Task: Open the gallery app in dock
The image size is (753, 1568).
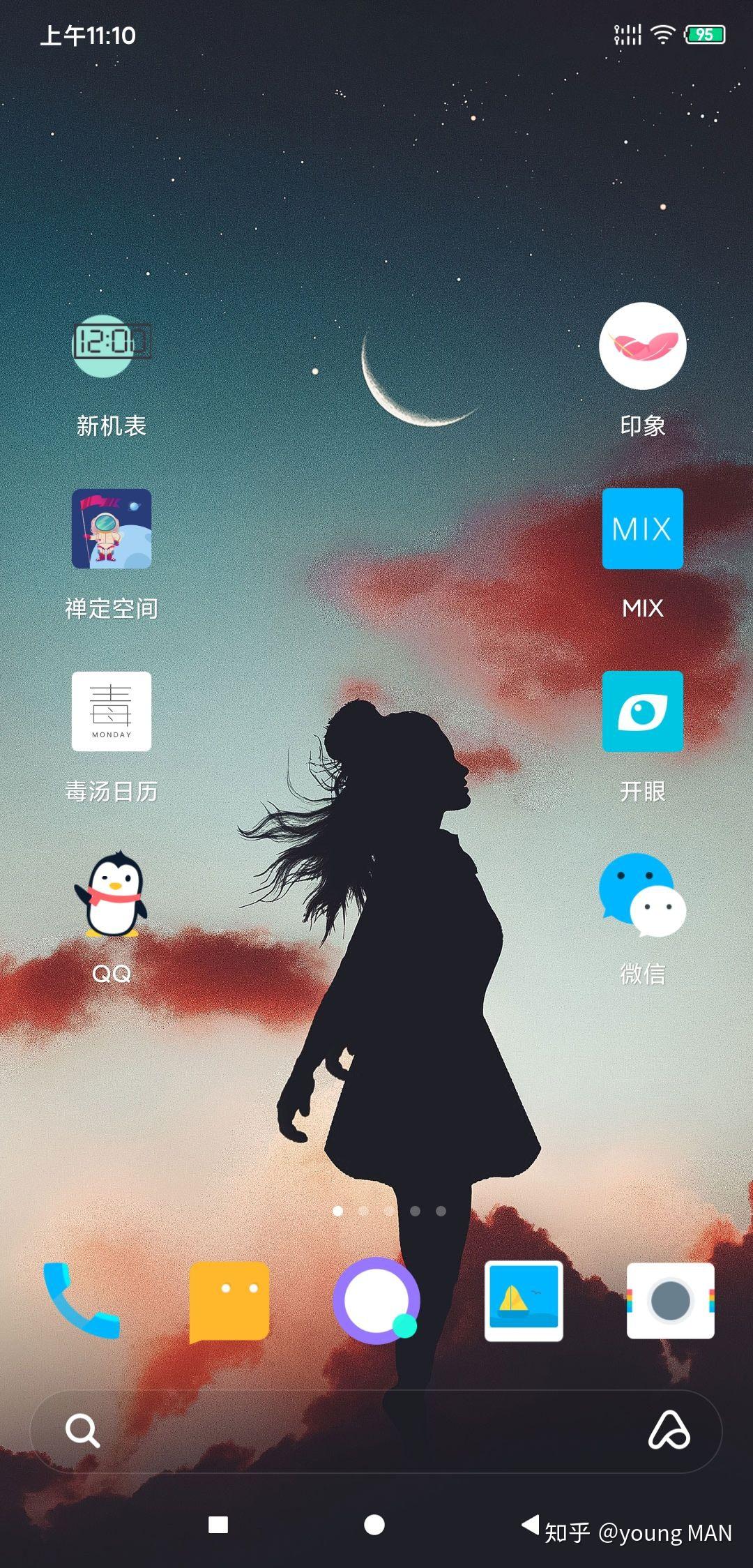Action: click(x=524, y=1300)
